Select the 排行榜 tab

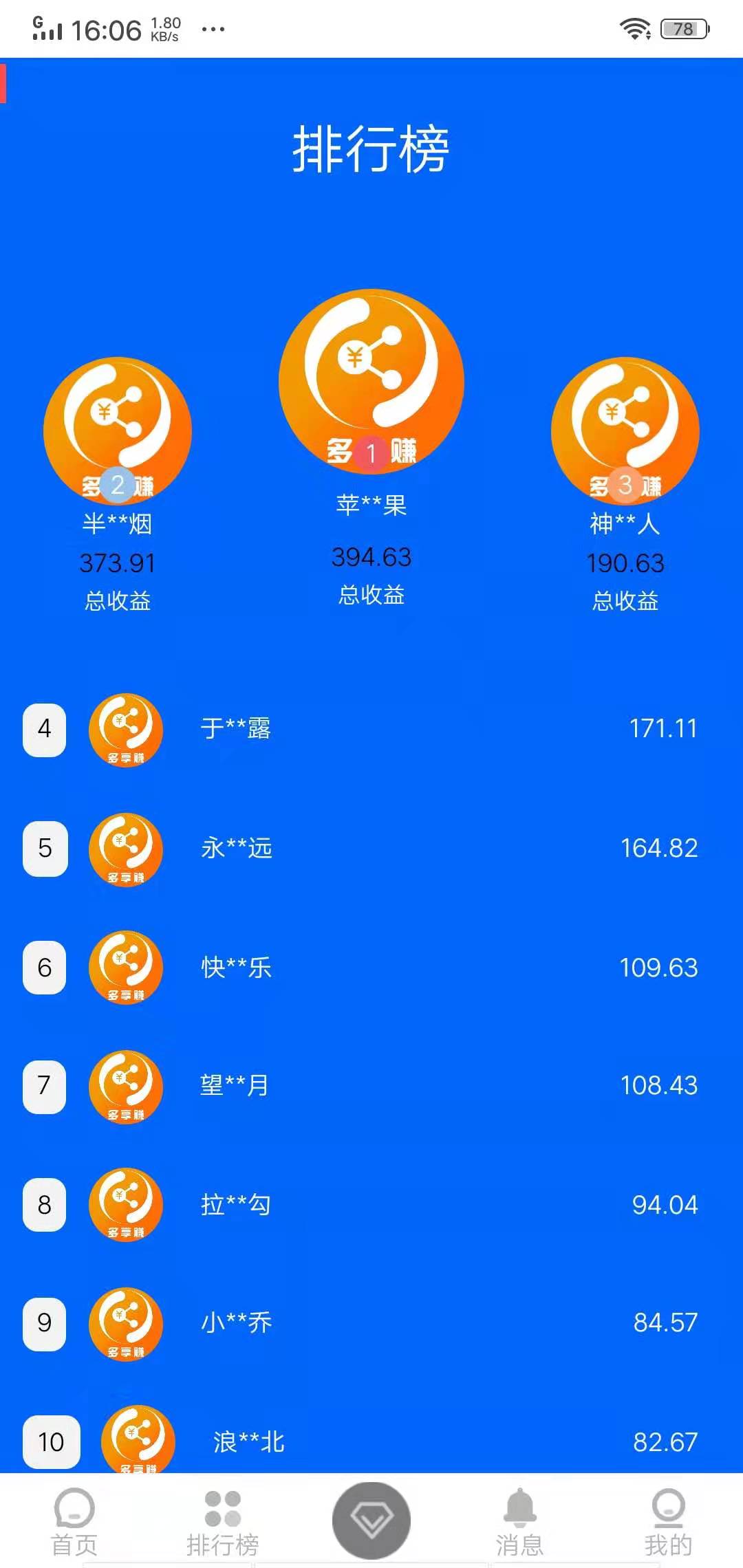click(222, 1521)
